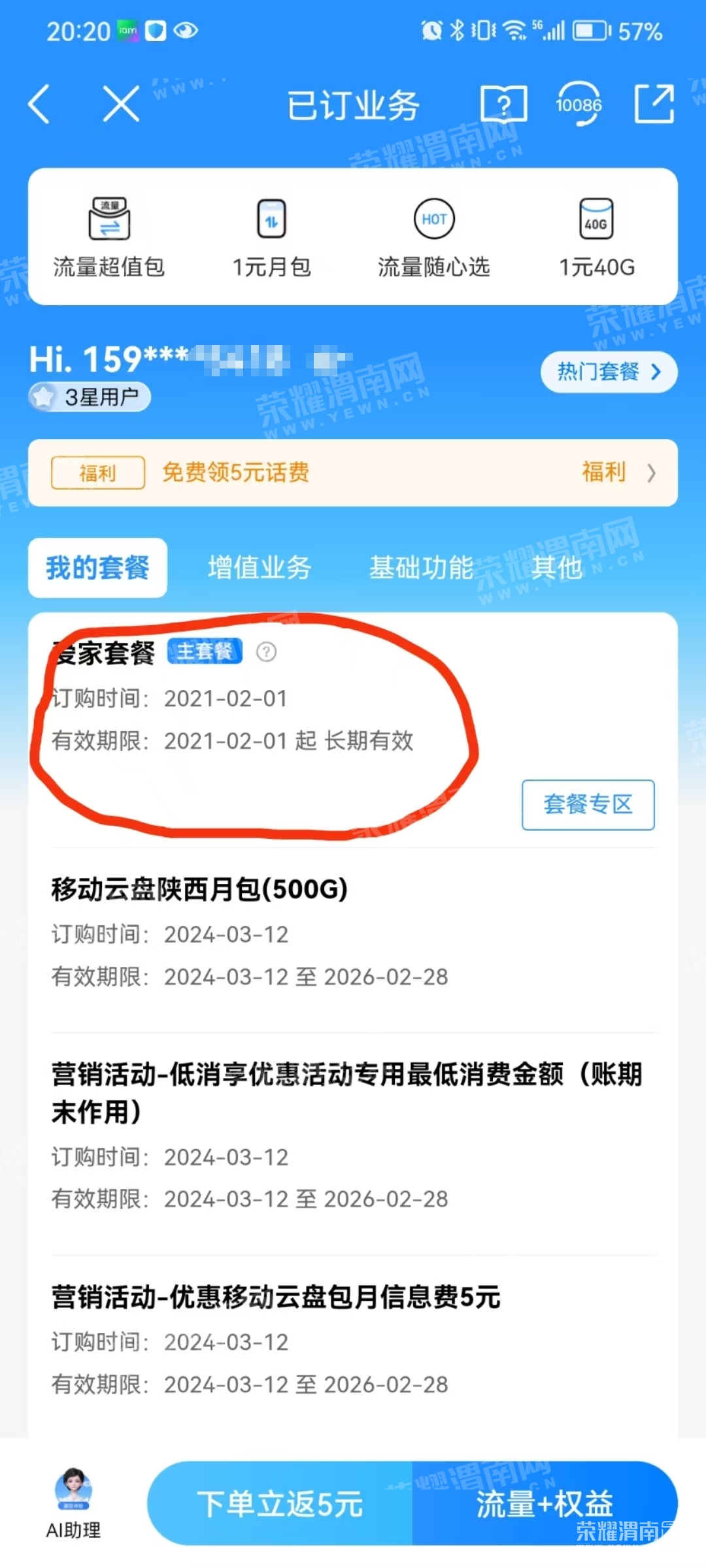
Task: Open the help guide icon
Action: click(x=503, y=104)
